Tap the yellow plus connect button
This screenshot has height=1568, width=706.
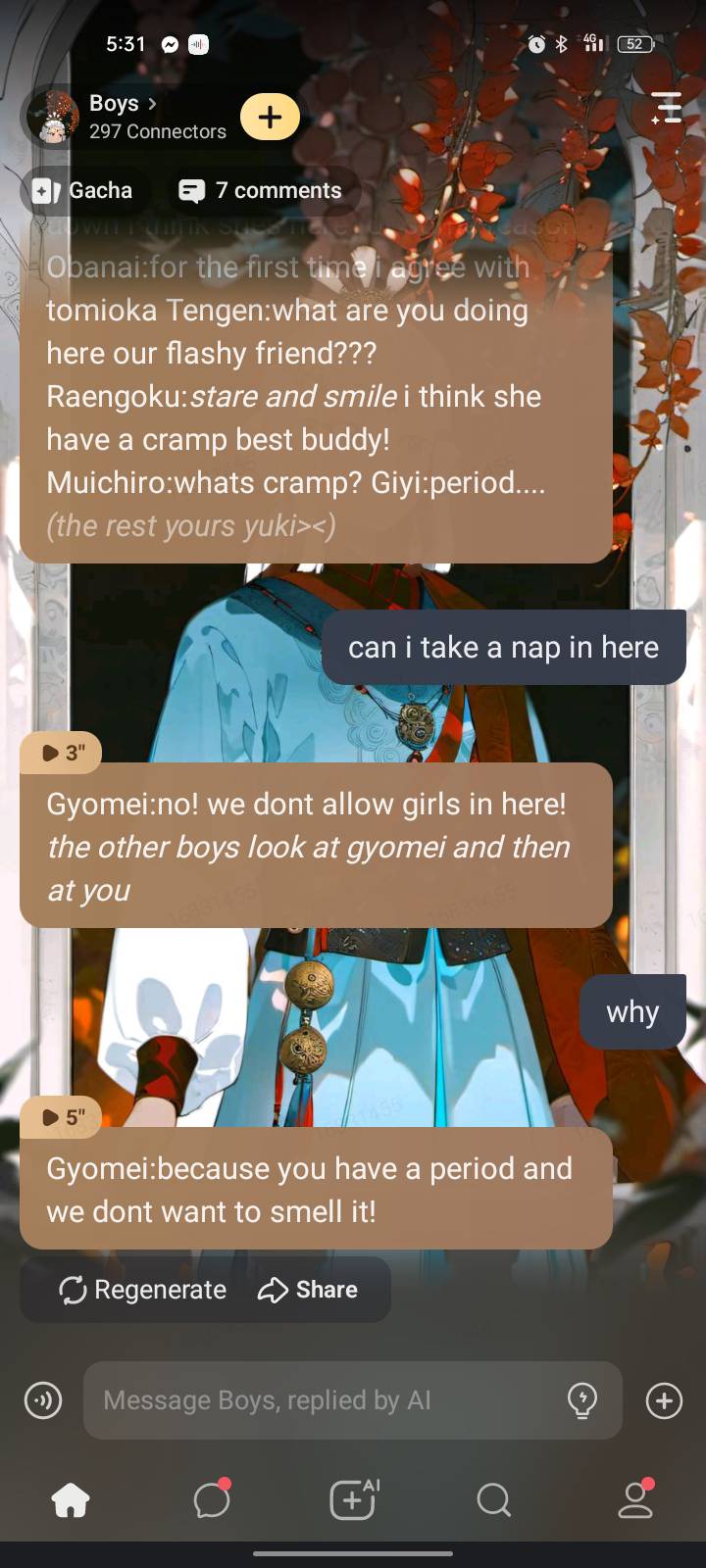click(270, 117)
